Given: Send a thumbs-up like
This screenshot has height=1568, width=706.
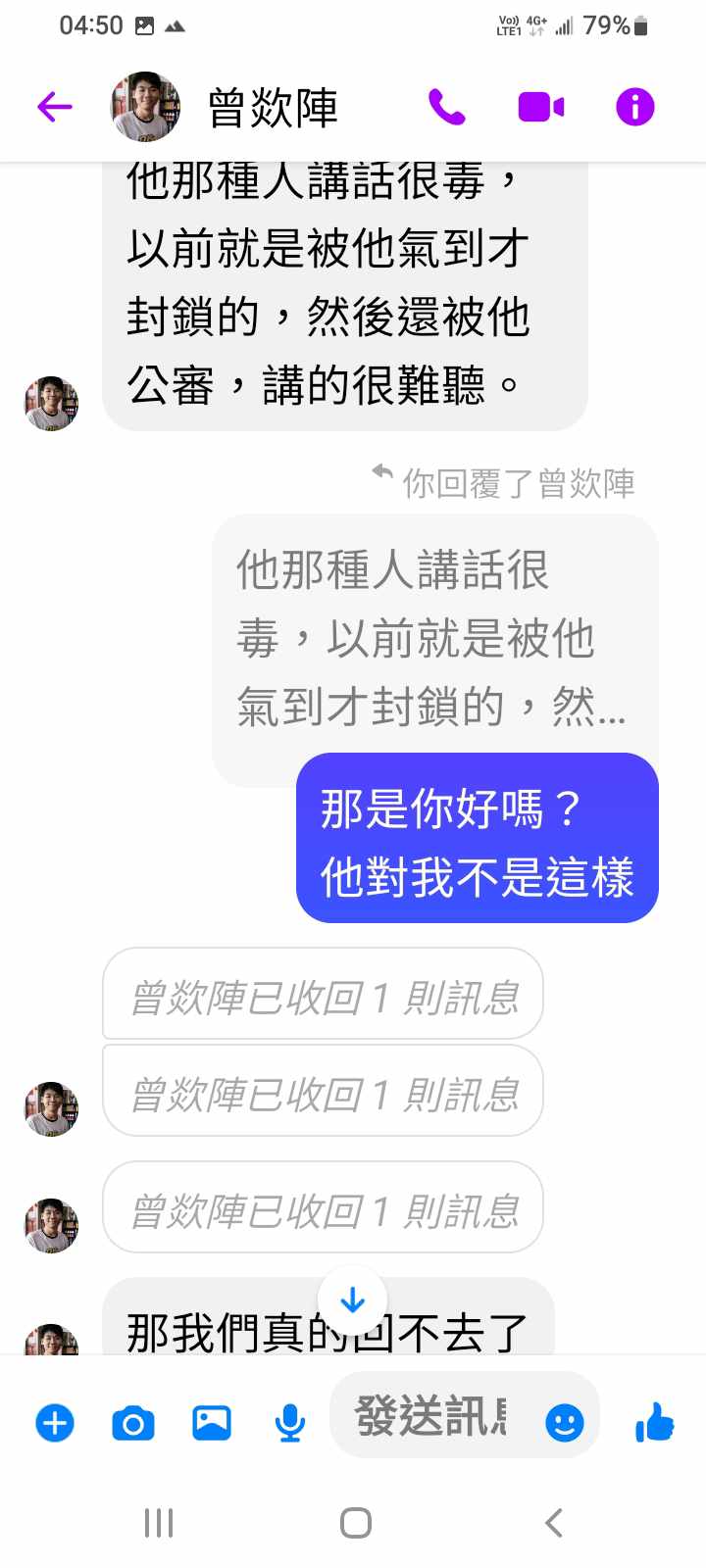Looking at the screenshot, I should point(654,1421).
